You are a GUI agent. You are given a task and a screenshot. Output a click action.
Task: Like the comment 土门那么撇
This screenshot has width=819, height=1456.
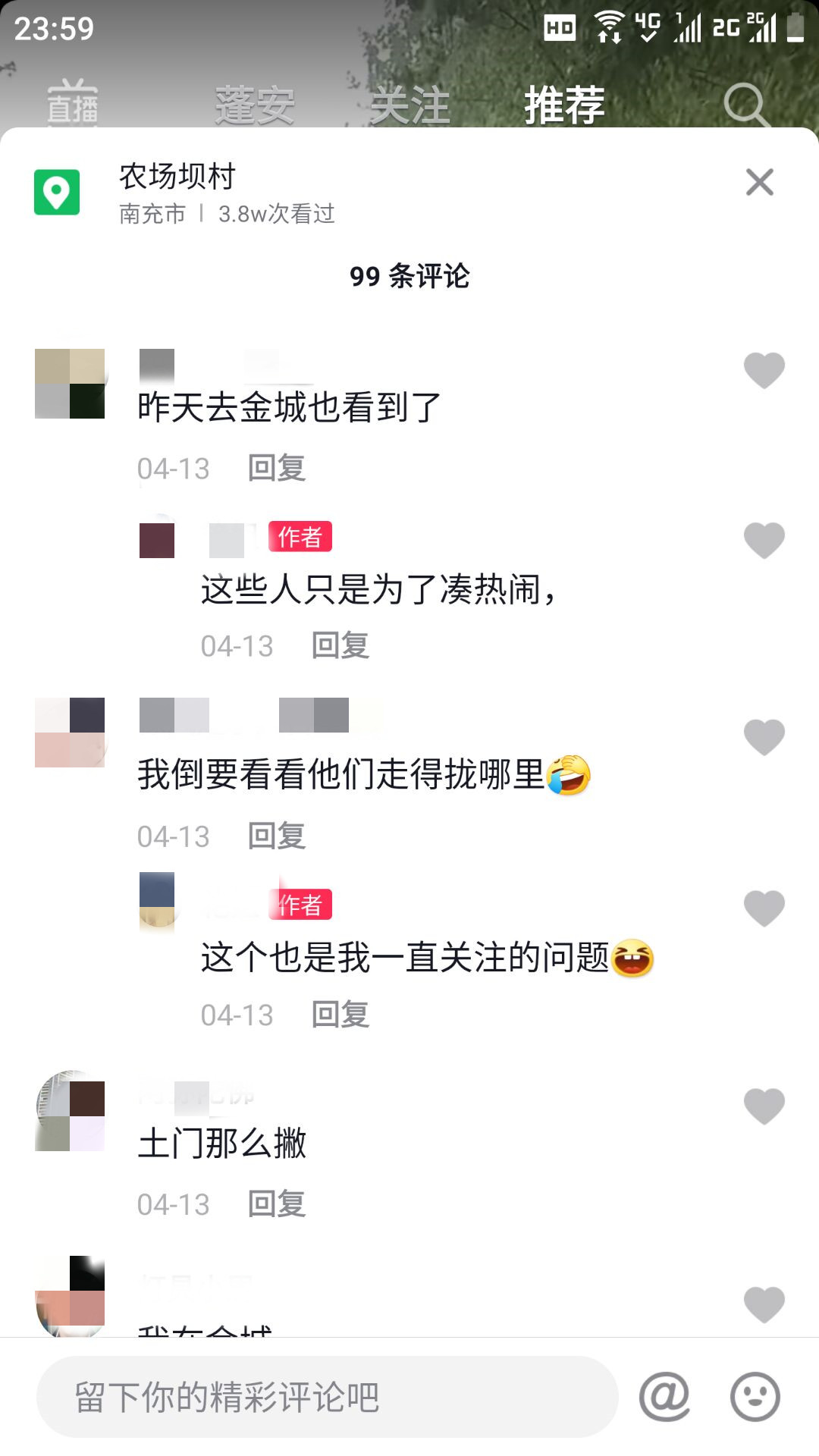pos(764,1106)
